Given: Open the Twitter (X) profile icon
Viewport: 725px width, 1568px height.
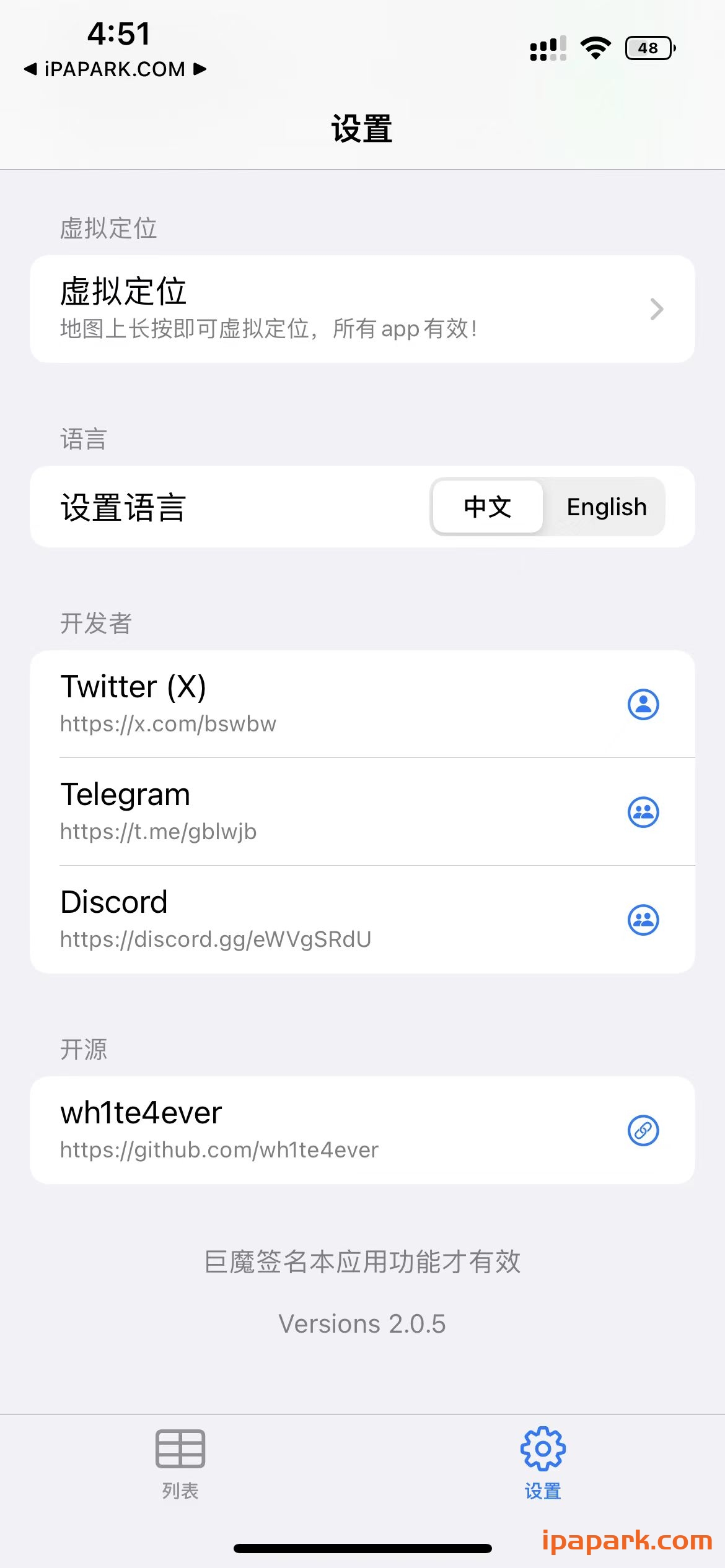Looking at the screenshot, I should coord(643,703).
